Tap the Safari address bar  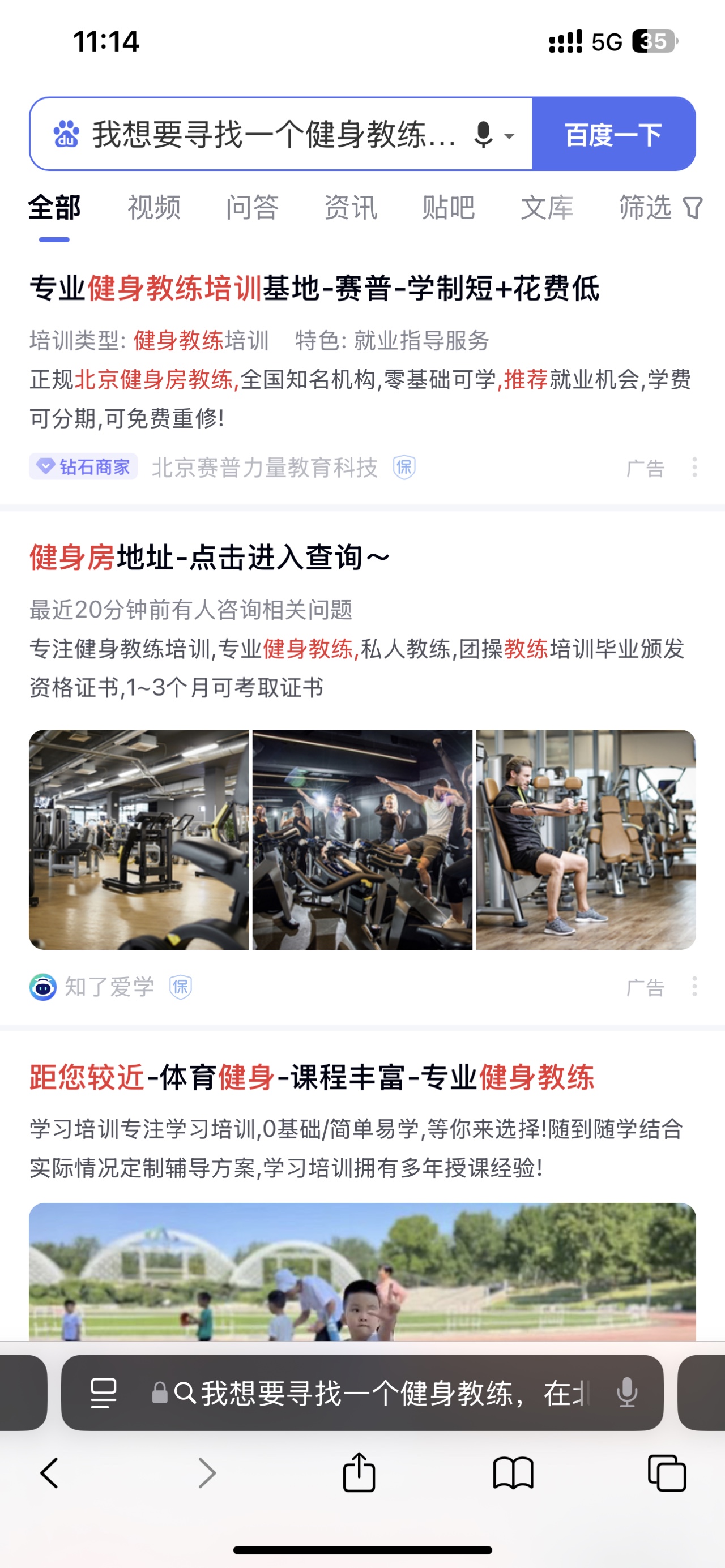coord(378,1393)
